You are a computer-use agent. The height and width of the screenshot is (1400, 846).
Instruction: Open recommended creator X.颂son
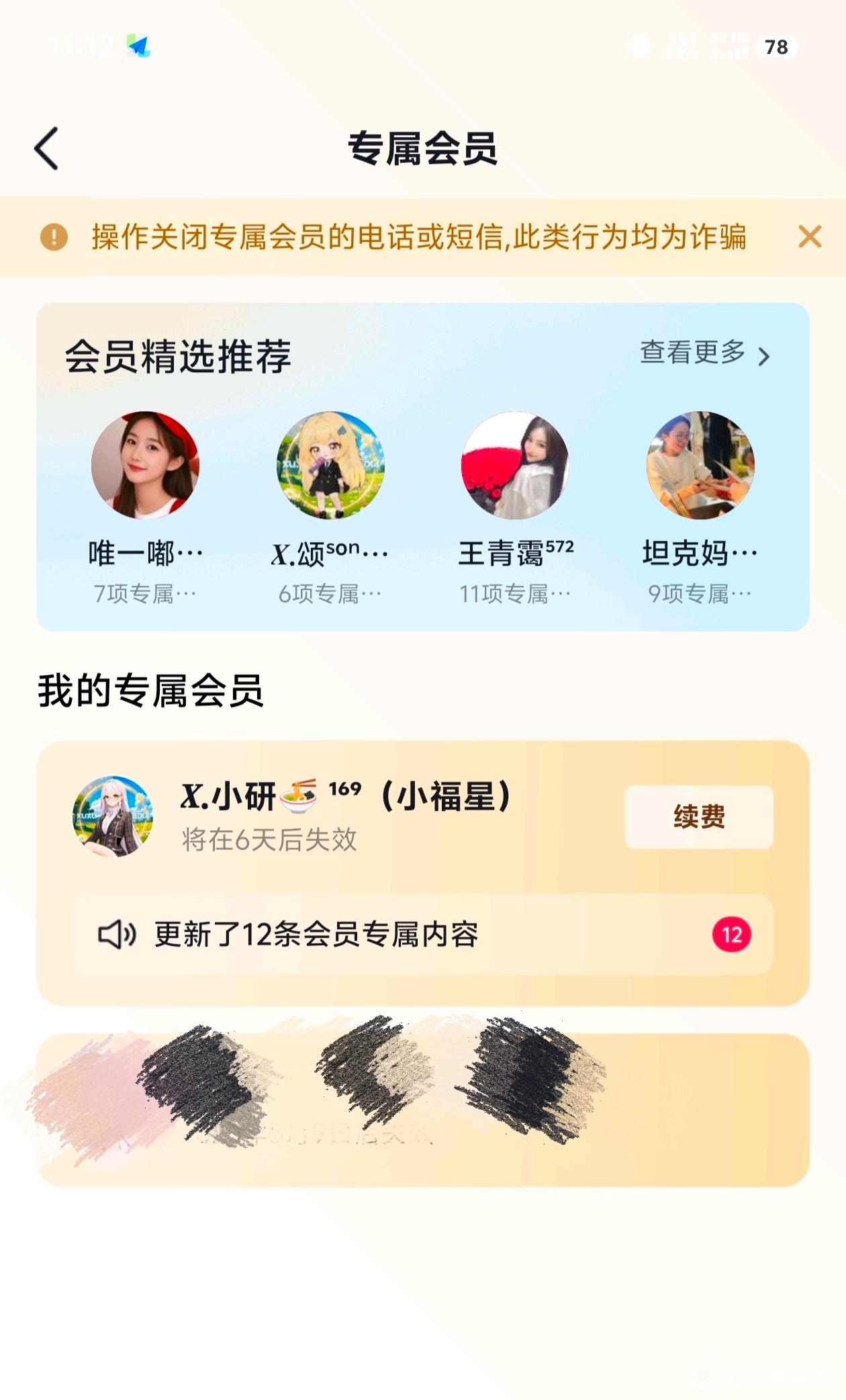330,508
